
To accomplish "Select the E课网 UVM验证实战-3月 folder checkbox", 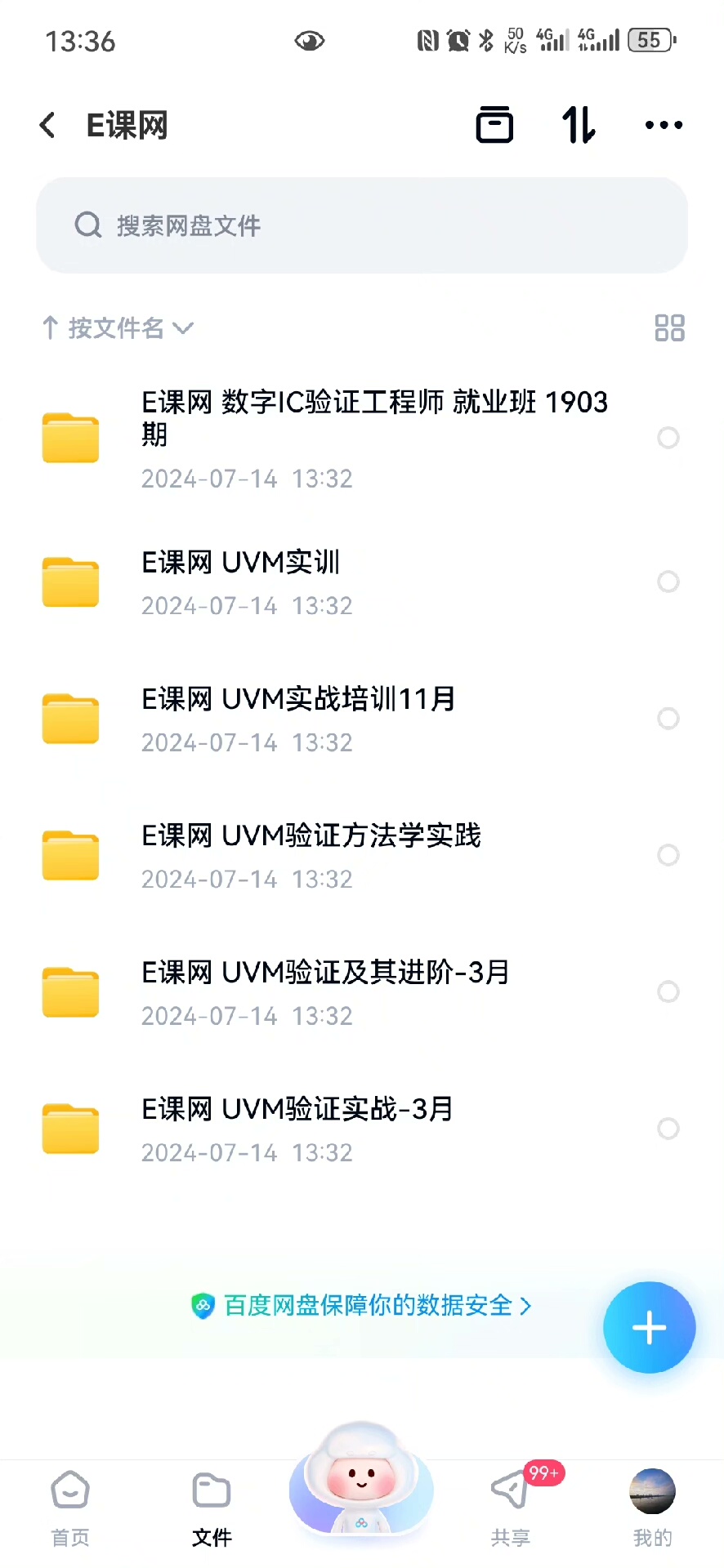I will [668, 1129].
